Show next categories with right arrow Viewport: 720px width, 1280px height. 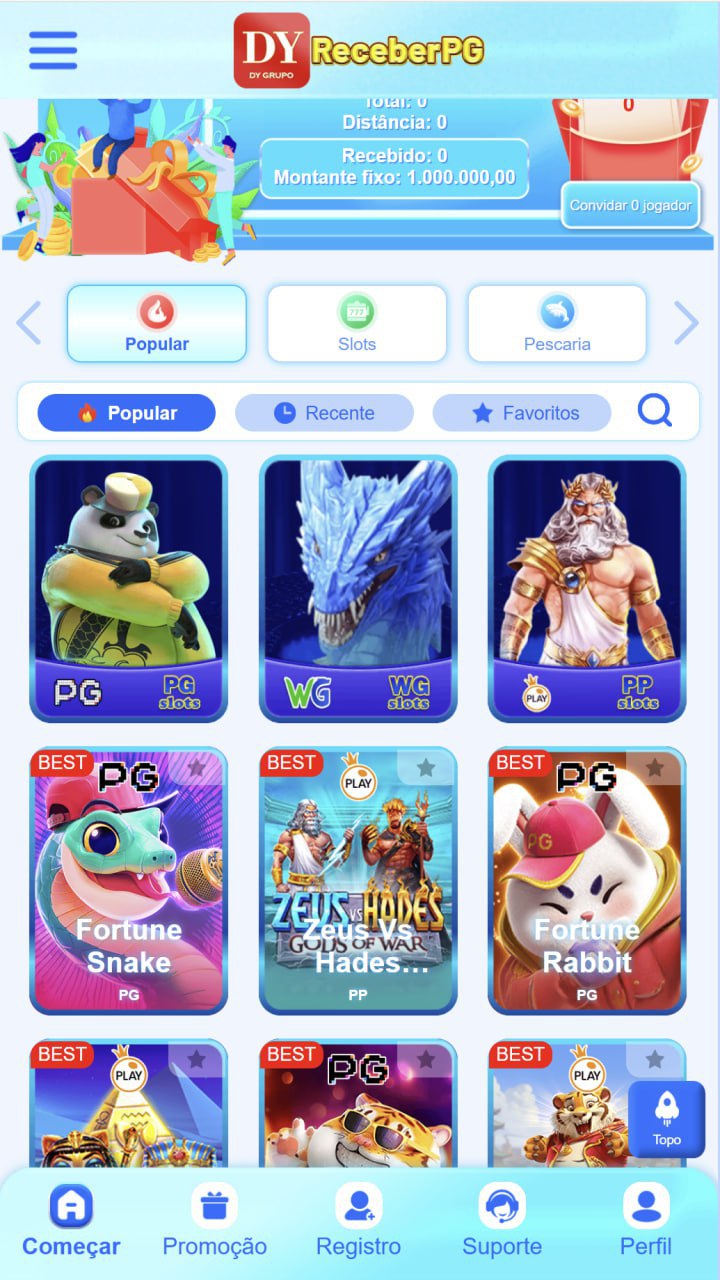(x=686, y=323)
